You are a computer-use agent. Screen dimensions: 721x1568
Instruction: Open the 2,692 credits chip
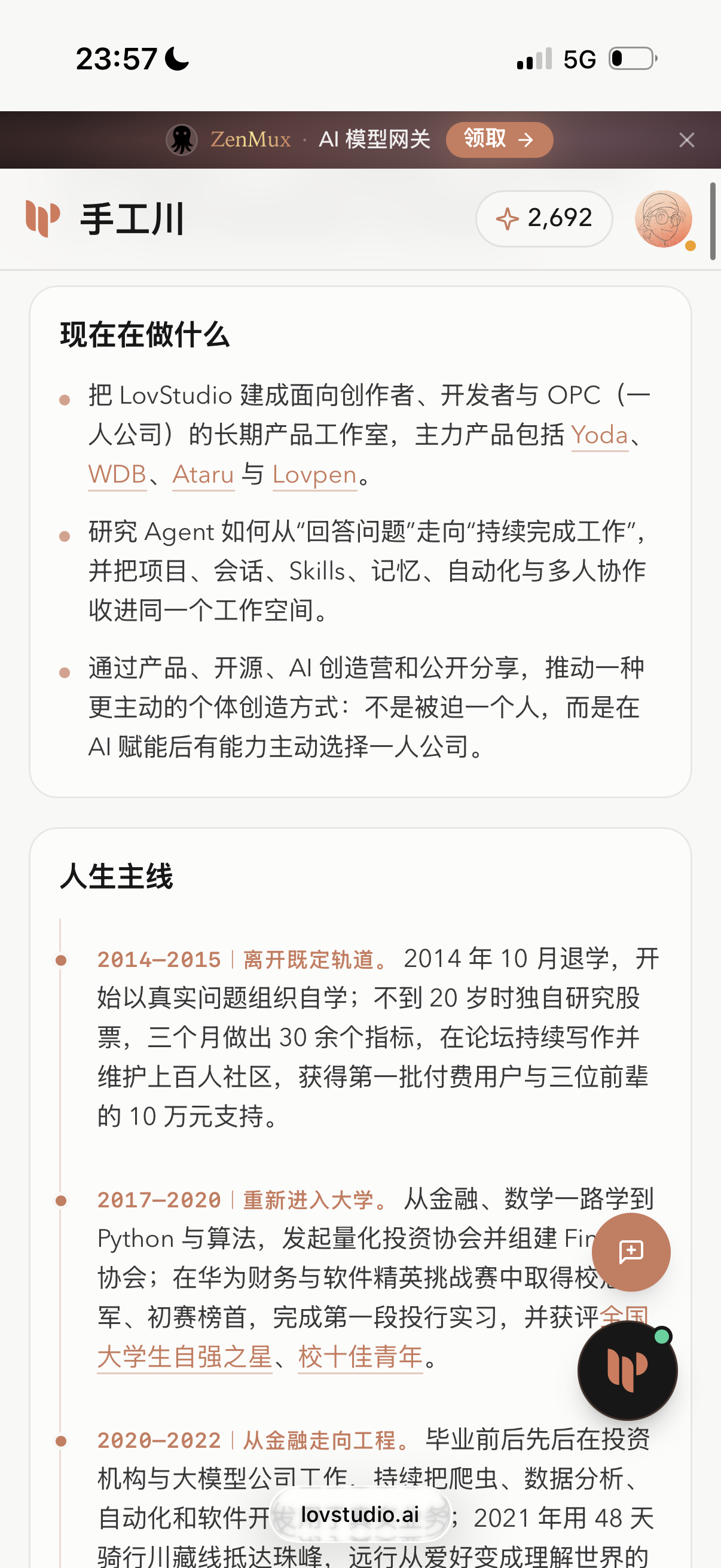click(544, 218)
